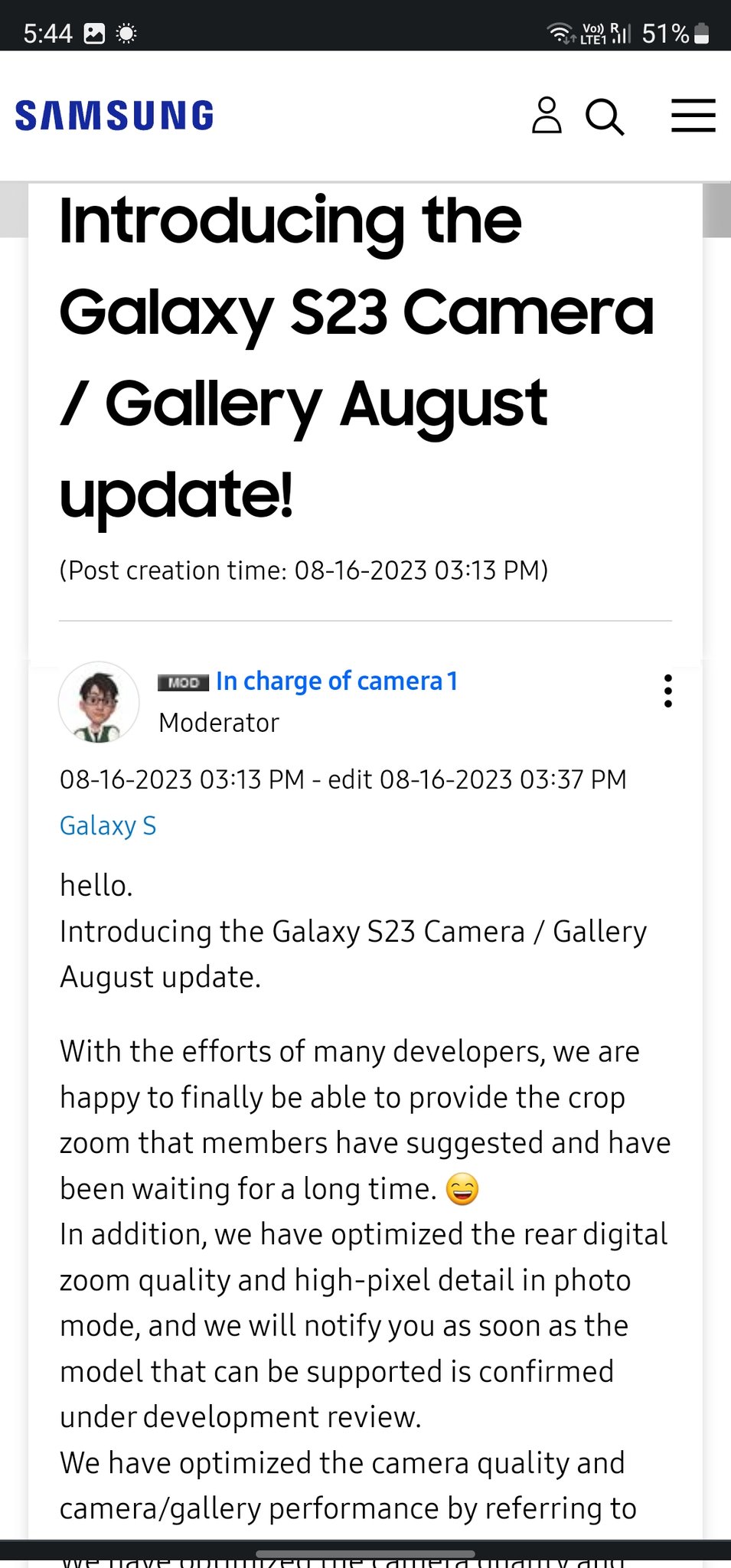Screen dimensions: 731x1568
Task: Open the post's three-dot options menu
Action: [668, 691]
